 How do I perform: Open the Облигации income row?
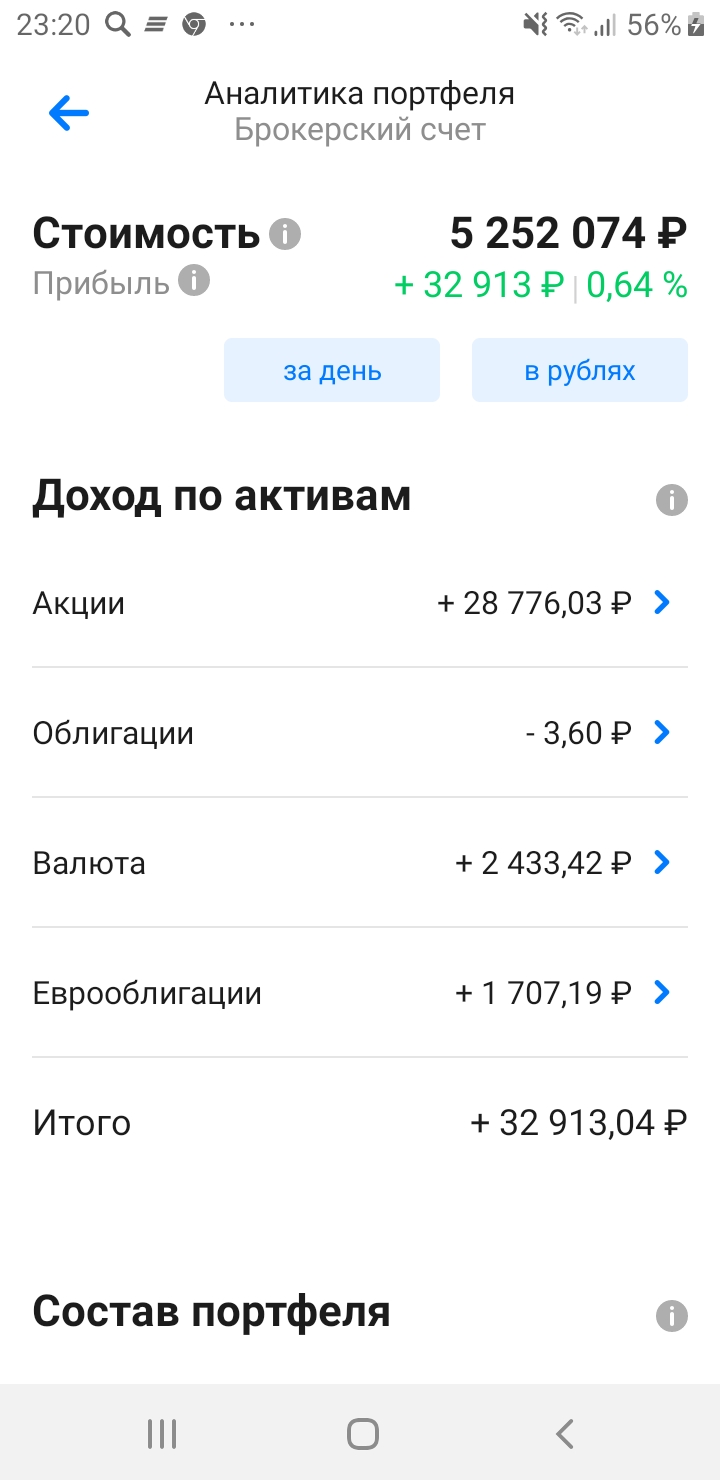(x=360, y=733)
